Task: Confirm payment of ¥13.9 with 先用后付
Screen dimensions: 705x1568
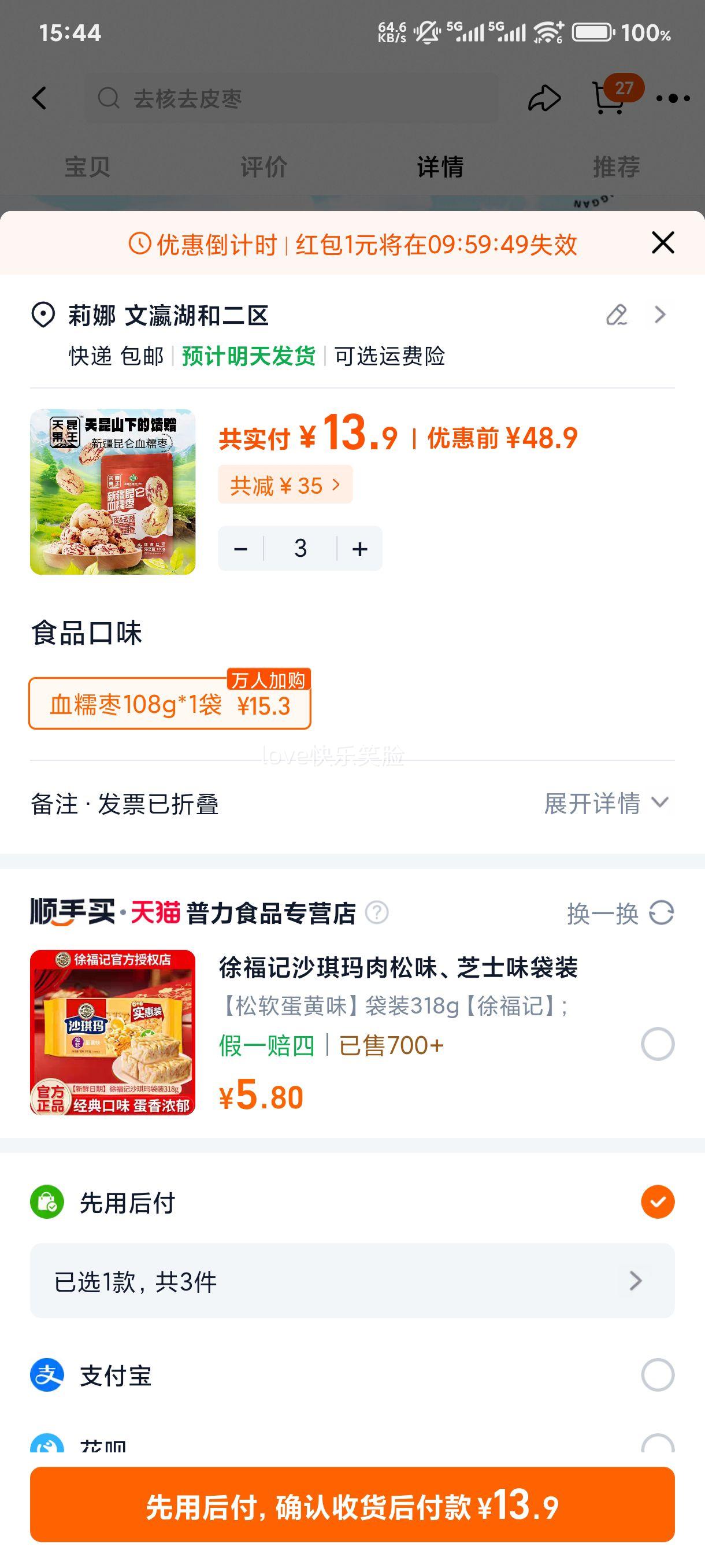Action: tap(353, 1509)
